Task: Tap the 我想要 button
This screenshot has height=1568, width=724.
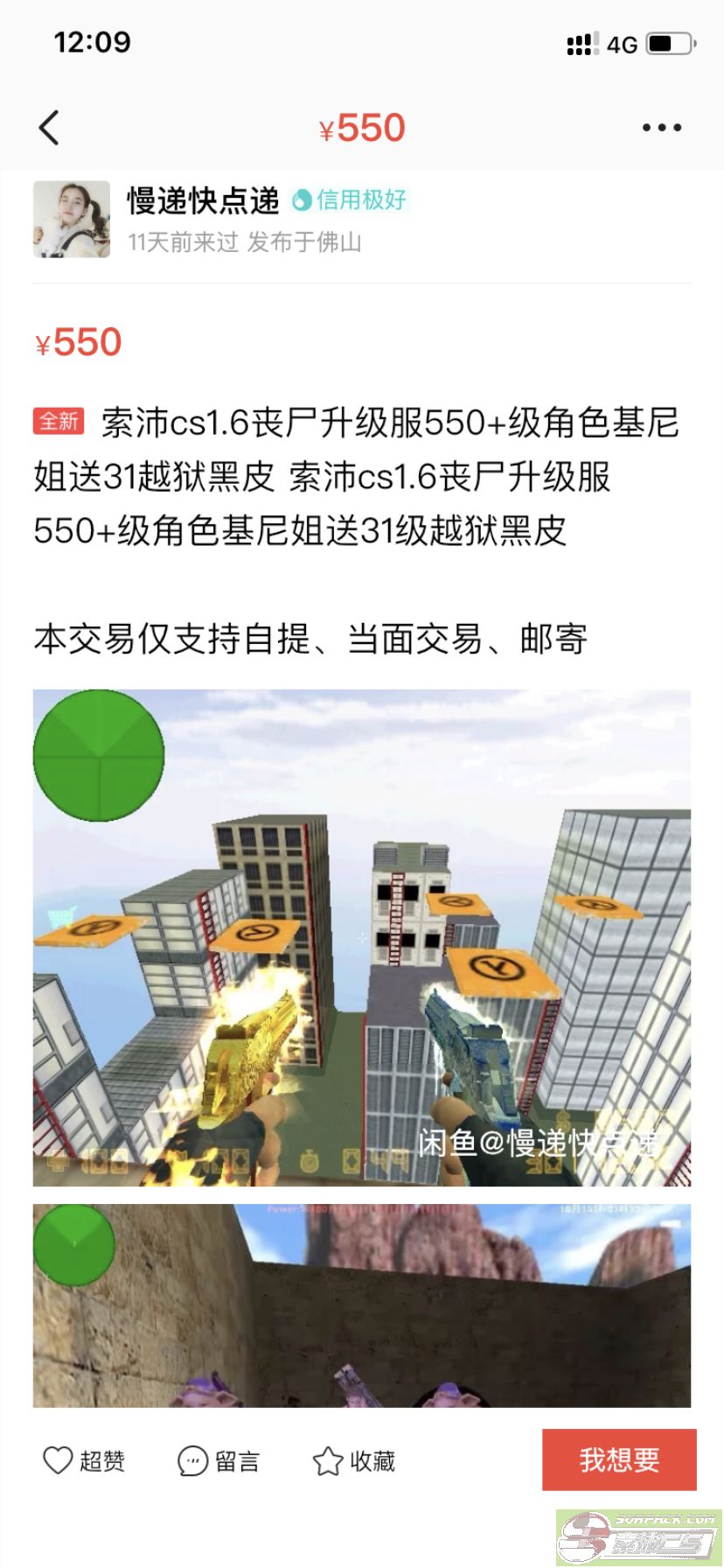Action: point(619,1459)
